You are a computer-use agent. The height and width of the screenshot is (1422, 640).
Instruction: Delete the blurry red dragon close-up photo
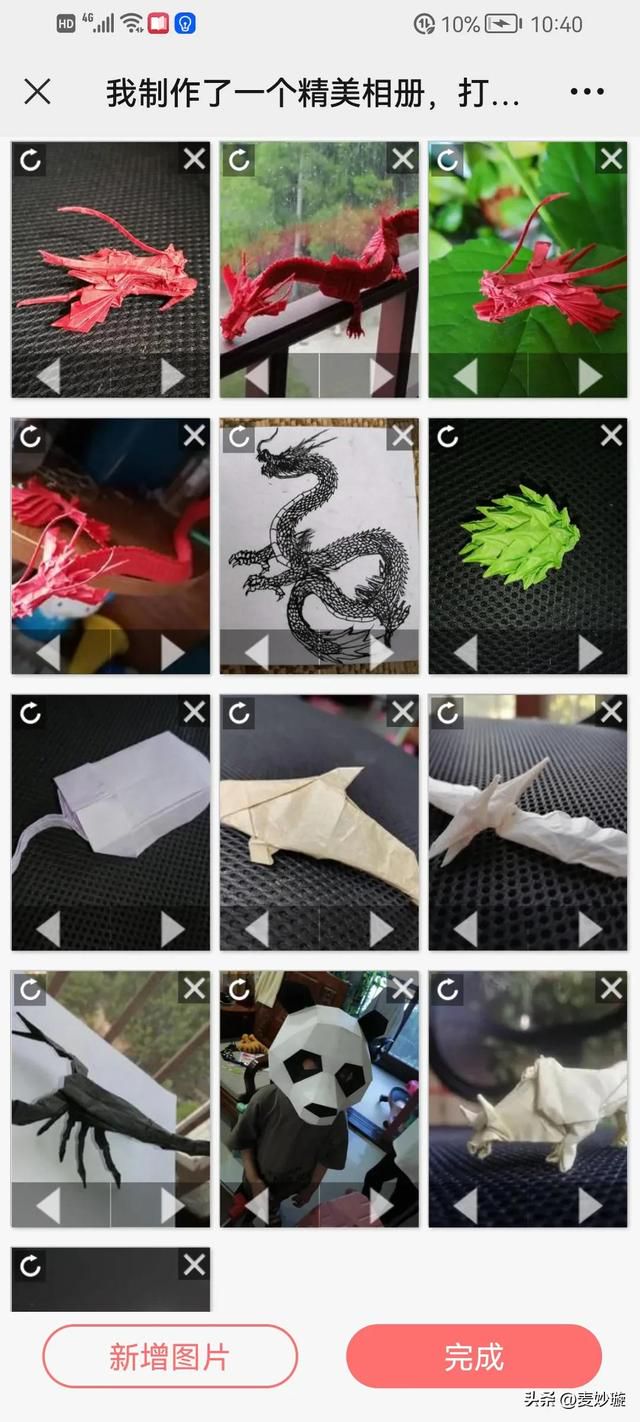point(193,435)
